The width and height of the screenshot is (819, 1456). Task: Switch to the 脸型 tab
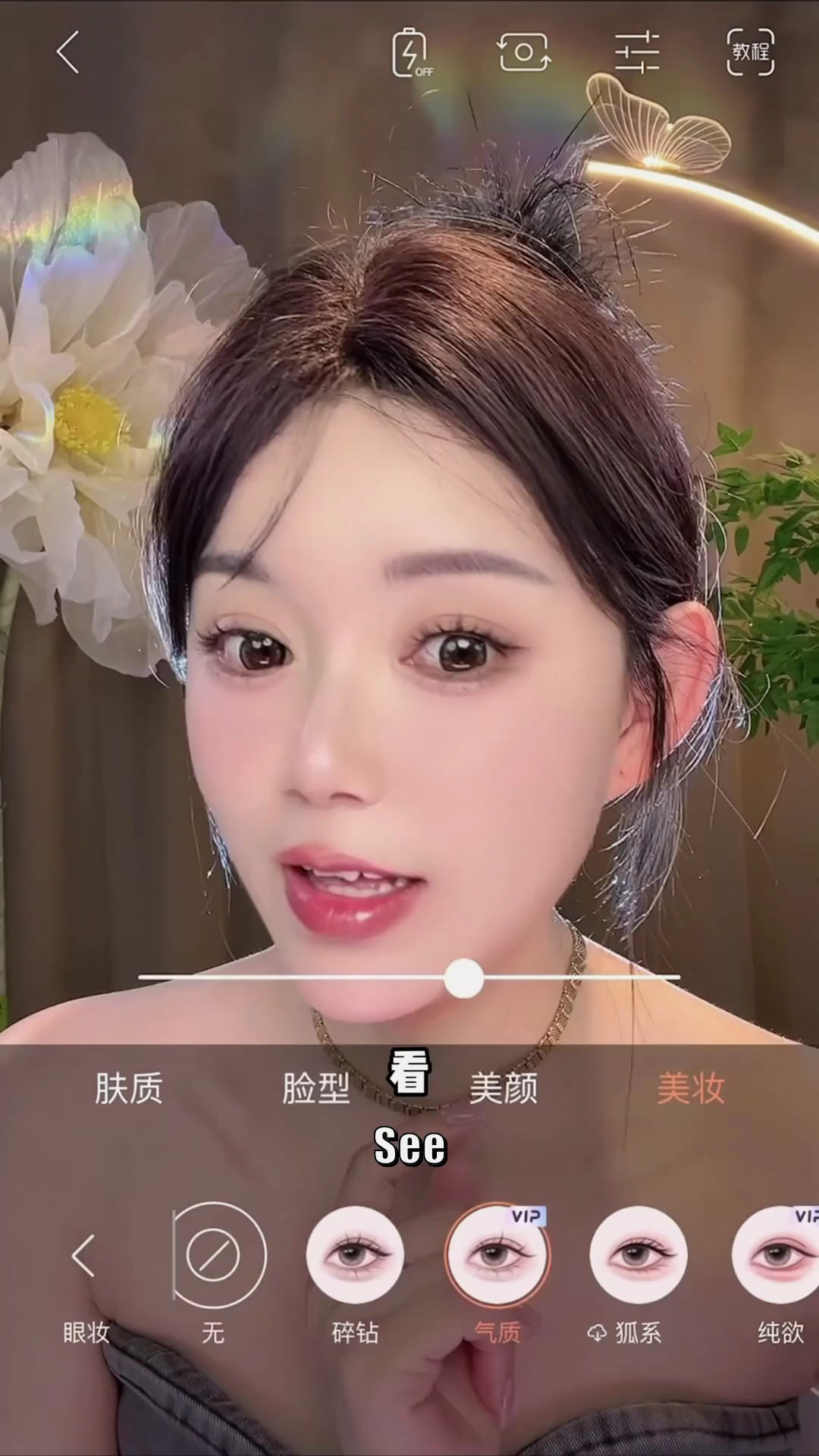coord(316,1088)
